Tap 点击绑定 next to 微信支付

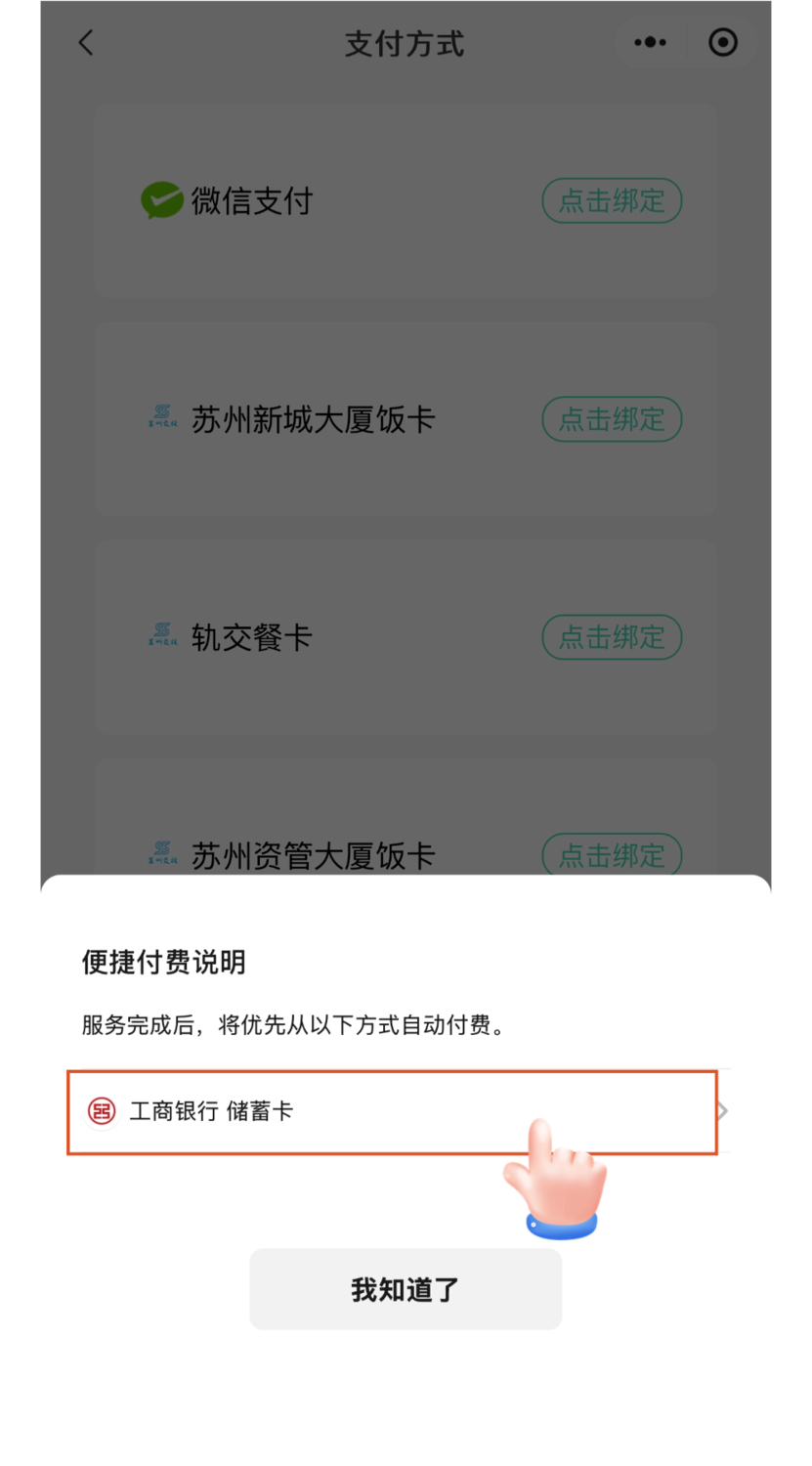612,201
